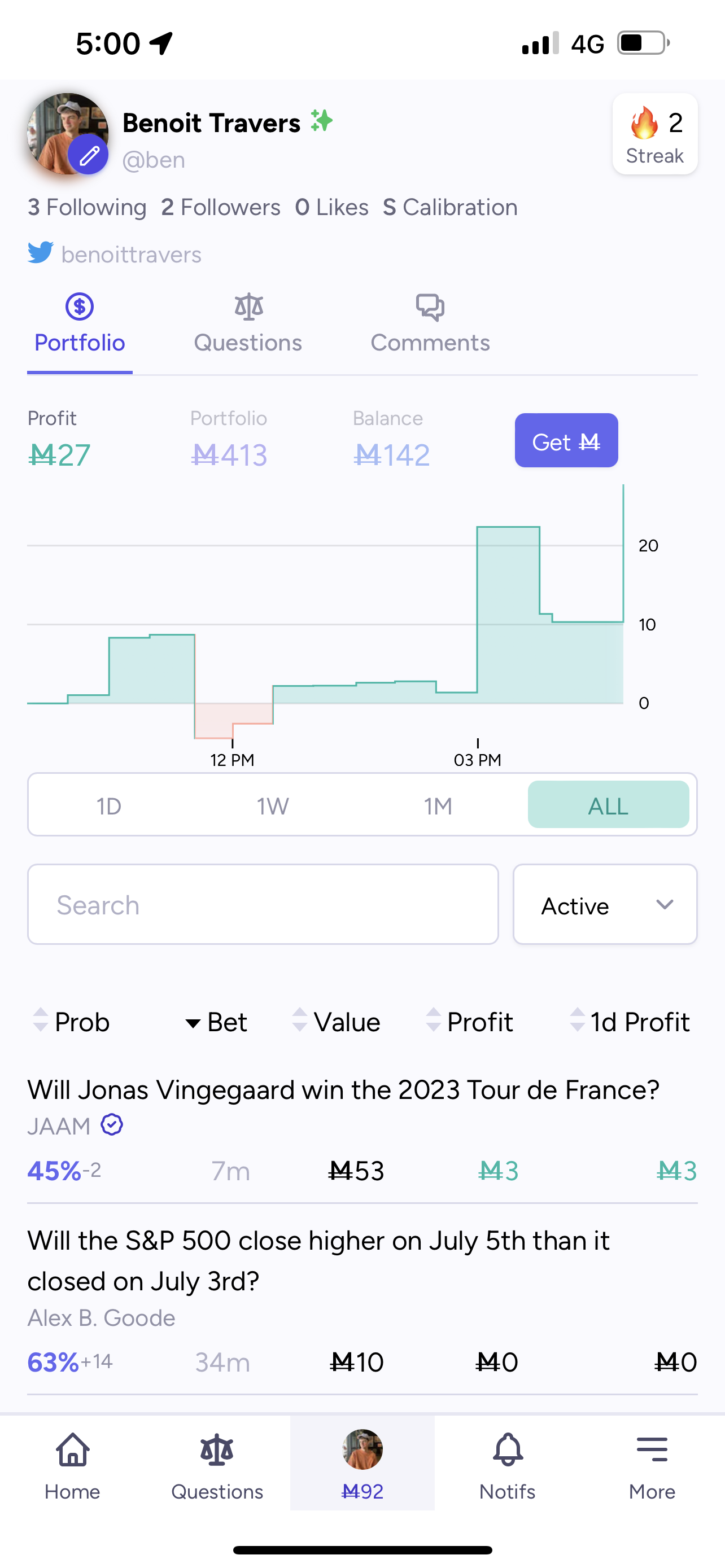The height and width of the screenshot is (1568, 725).
Task: Select the 1D chart range
Action: [x=109, y=805]
